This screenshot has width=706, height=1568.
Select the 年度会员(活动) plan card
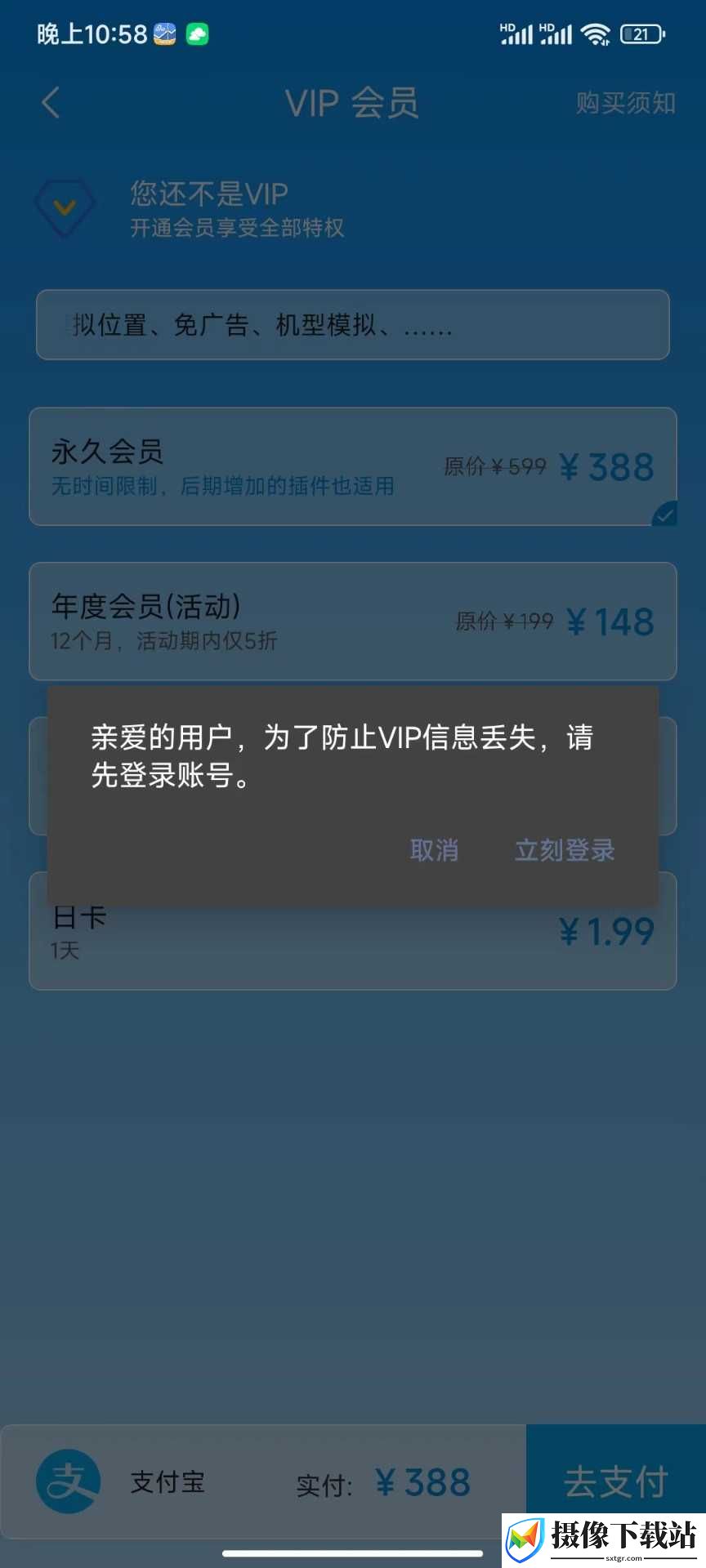point(353,621)
